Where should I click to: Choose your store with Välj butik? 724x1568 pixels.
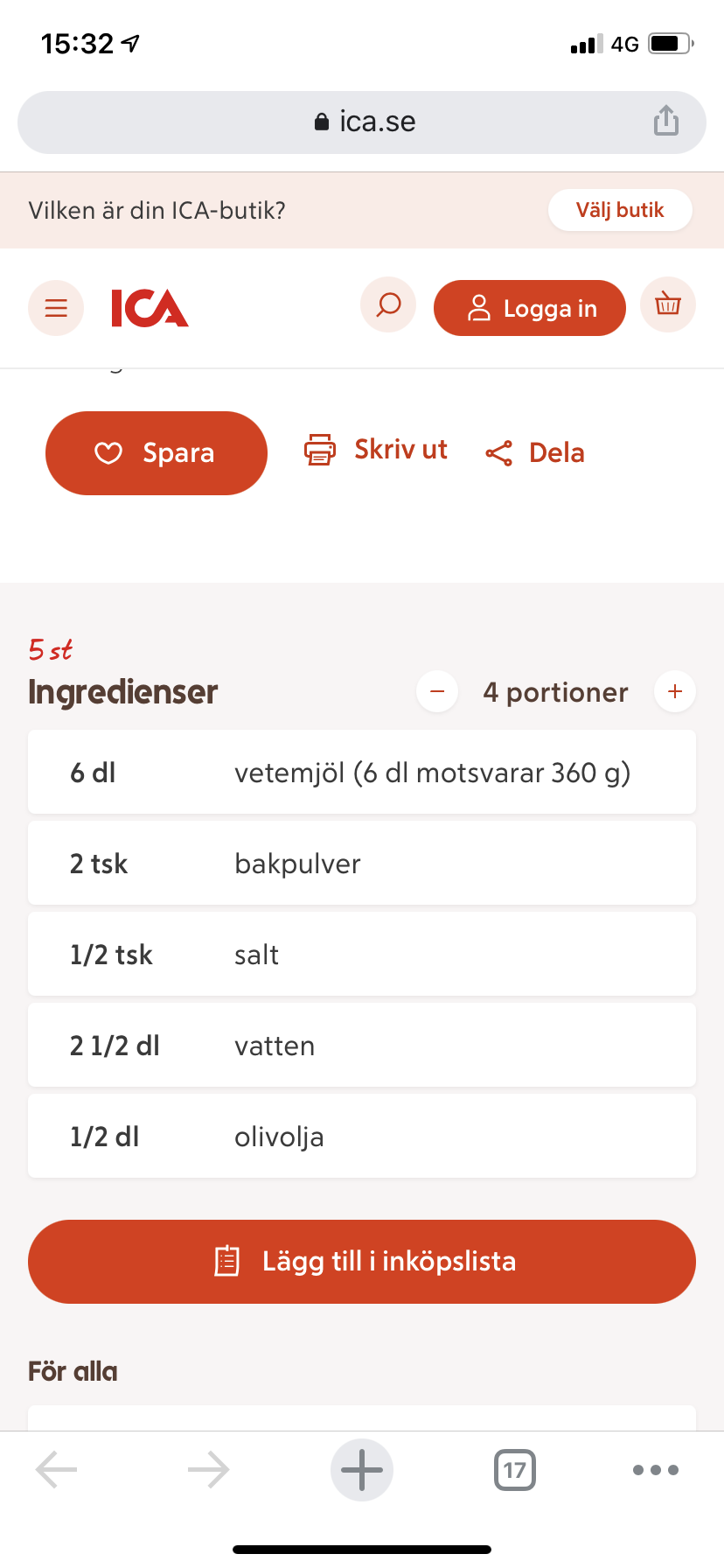(620, 210)
